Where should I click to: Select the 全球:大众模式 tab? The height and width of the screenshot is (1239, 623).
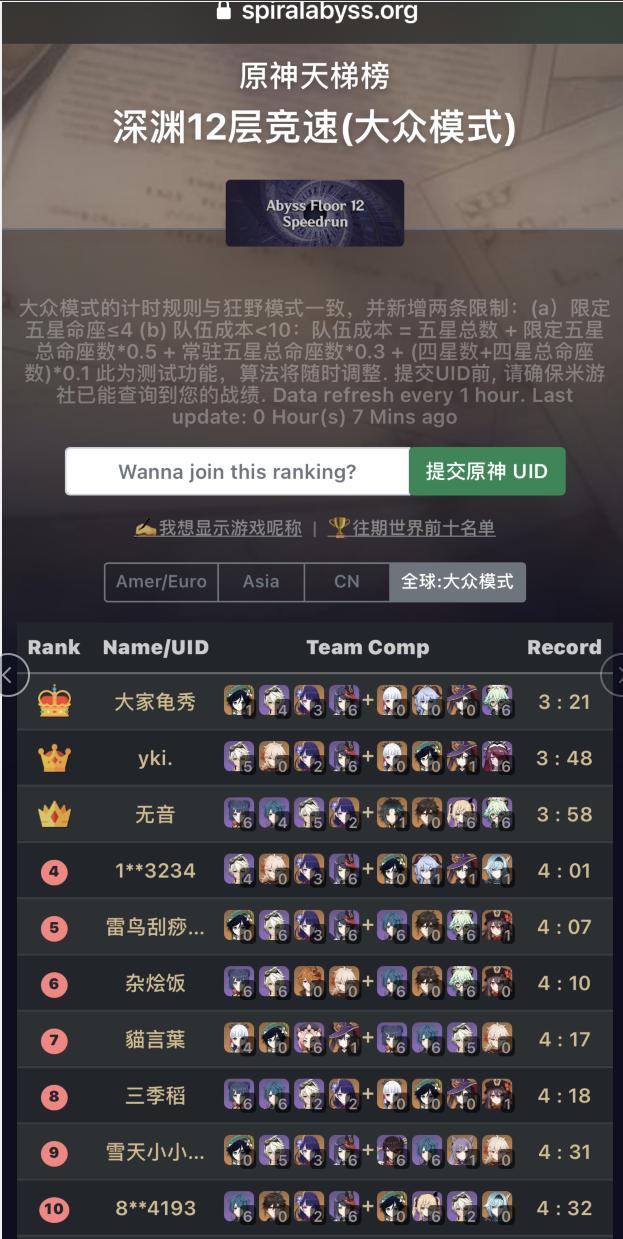click(457, 581)
